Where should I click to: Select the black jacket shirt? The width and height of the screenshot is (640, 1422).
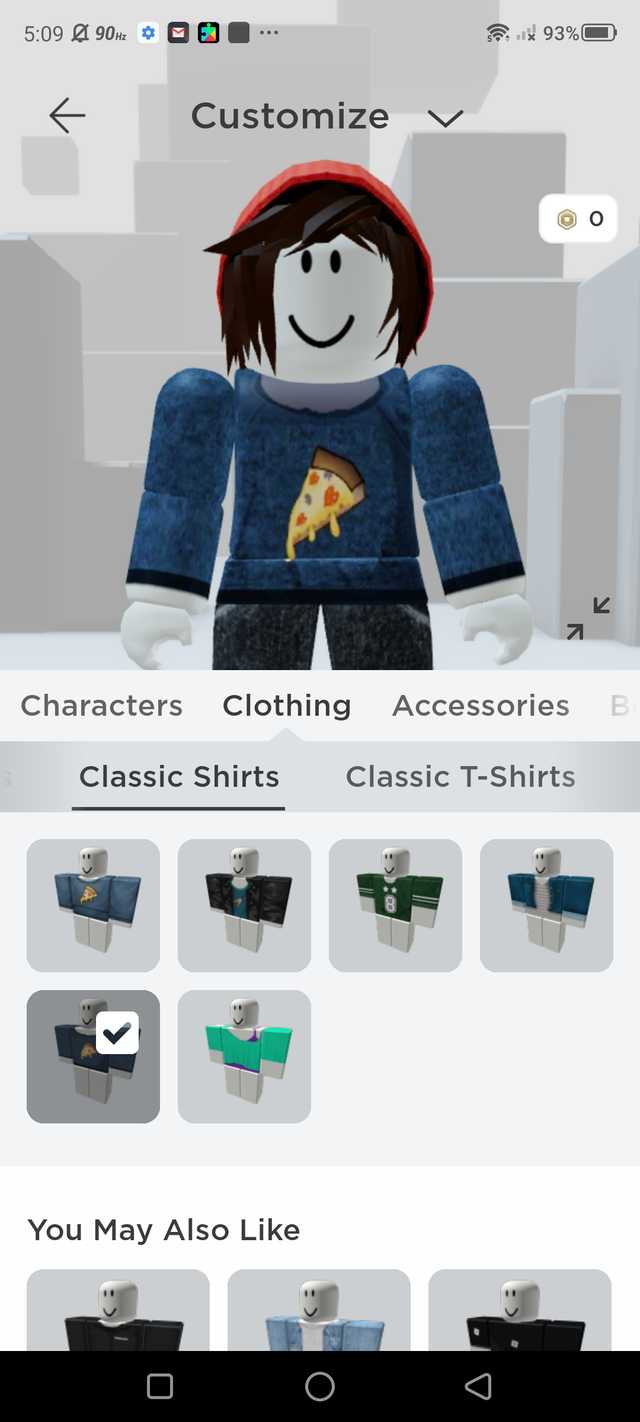[244, 905]
